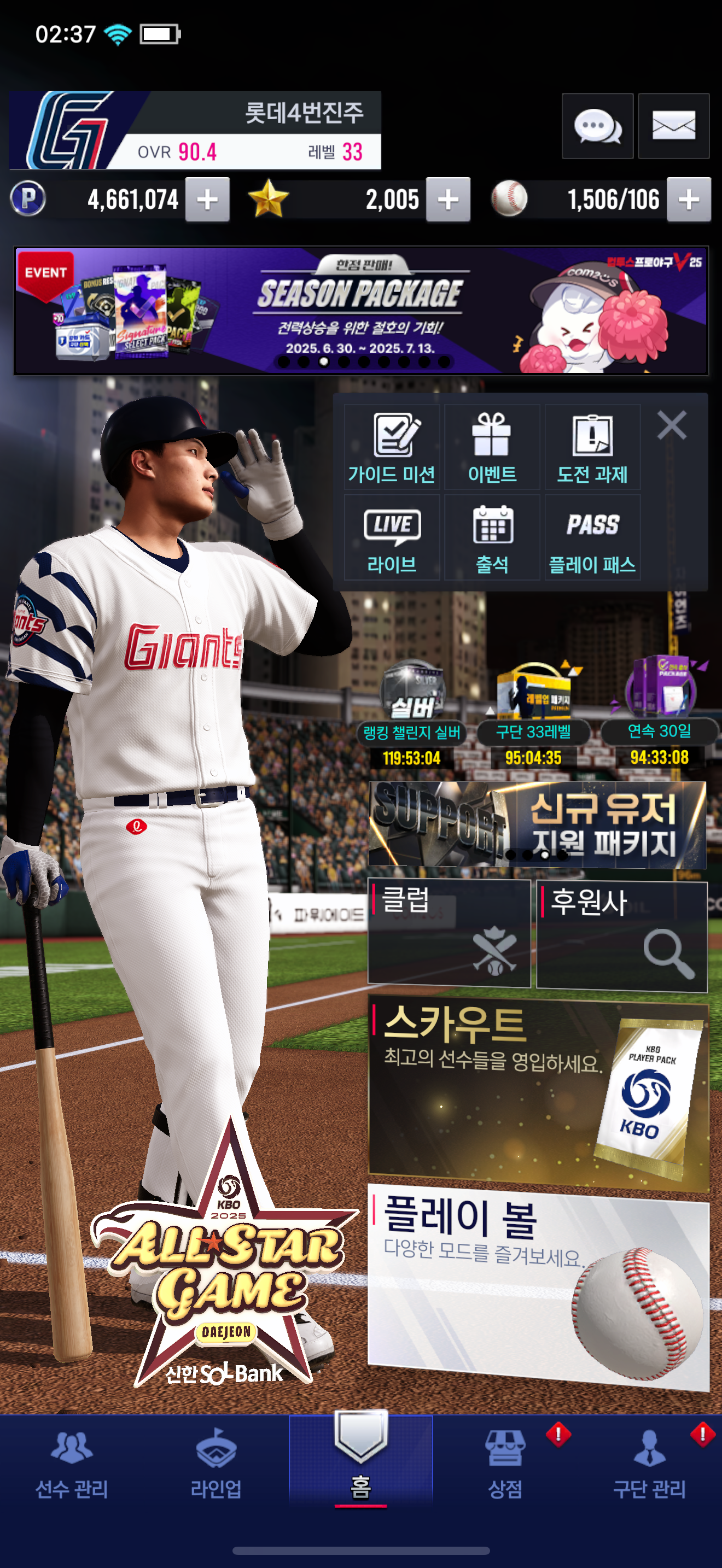Open the 라이브 LIVE menu
The image size is (722, 1568).
point(392,537)
